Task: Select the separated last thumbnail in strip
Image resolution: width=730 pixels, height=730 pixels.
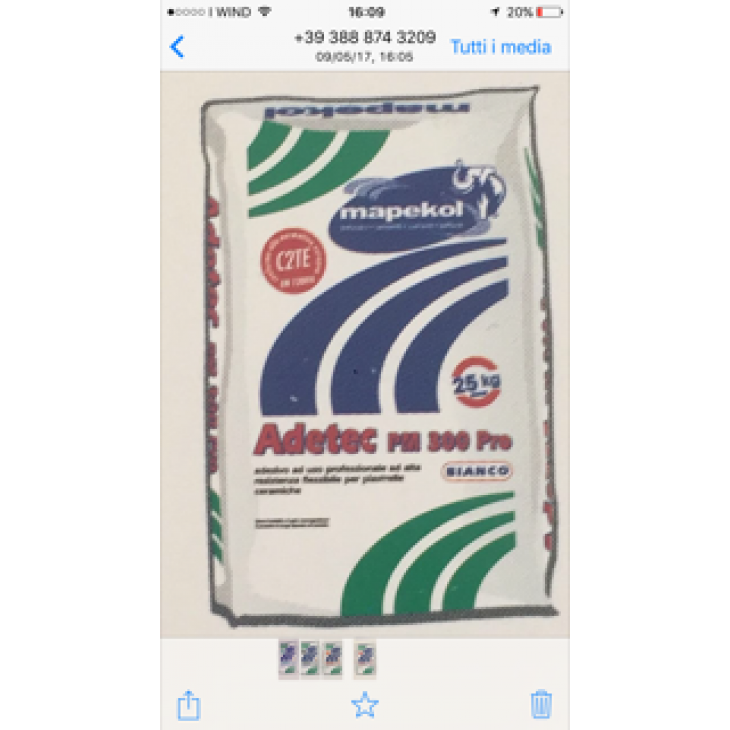Action: pyautogui.click(x=366, y=659)
